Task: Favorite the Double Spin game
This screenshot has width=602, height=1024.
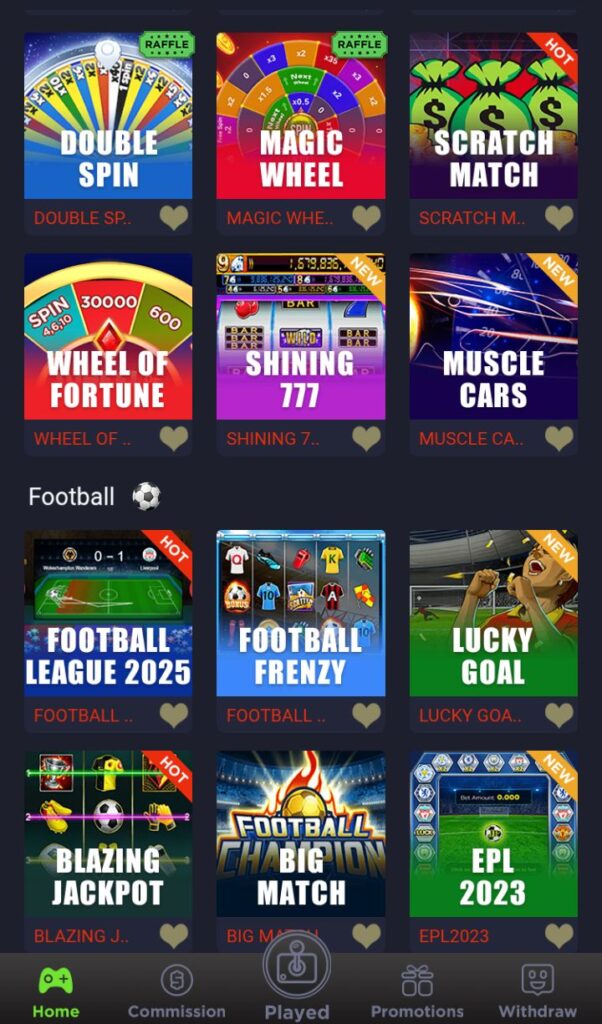Action: tap(174, 218)
